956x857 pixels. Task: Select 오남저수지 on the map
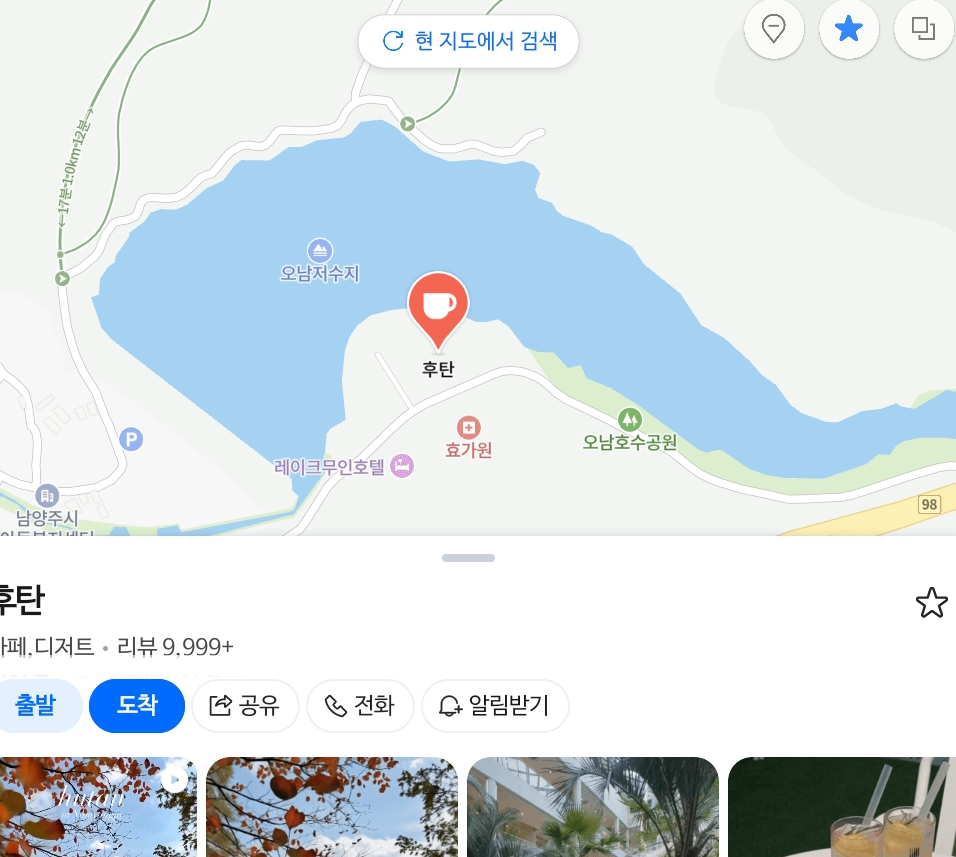click(x=319, y=261)
